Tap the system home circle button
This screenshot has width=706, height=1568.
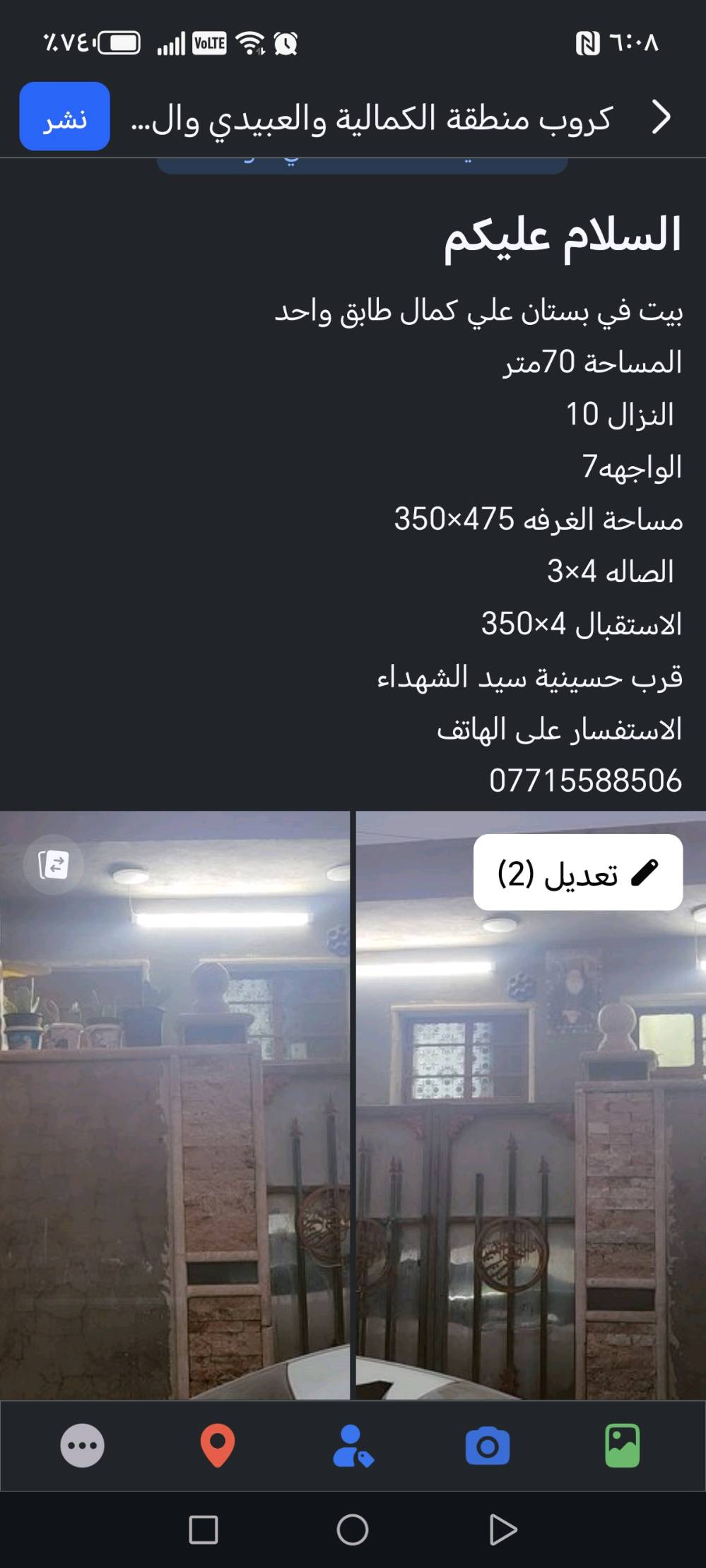(353, 1531)
